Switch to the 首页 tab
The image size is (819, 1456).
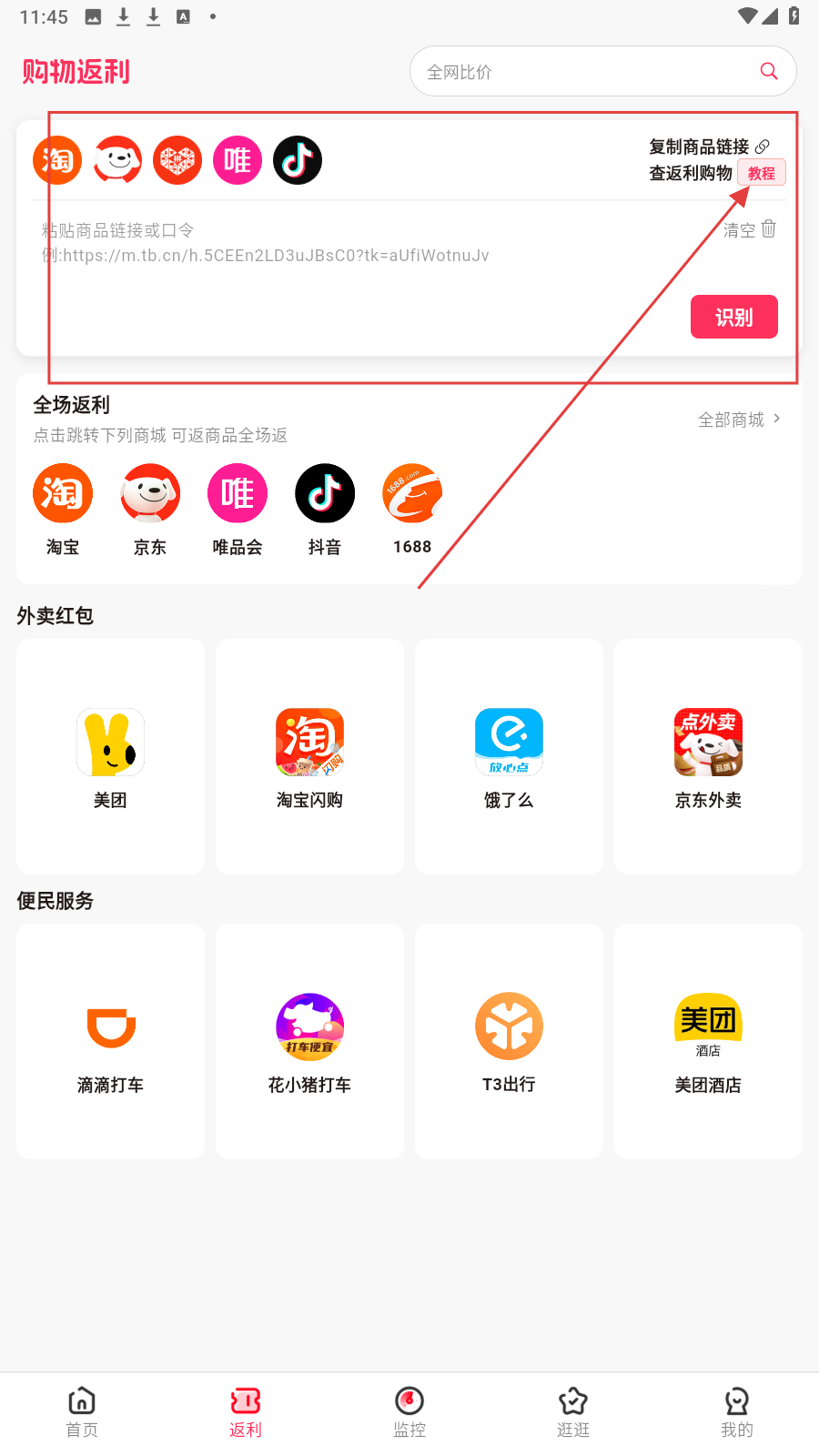click(82, 1412)
